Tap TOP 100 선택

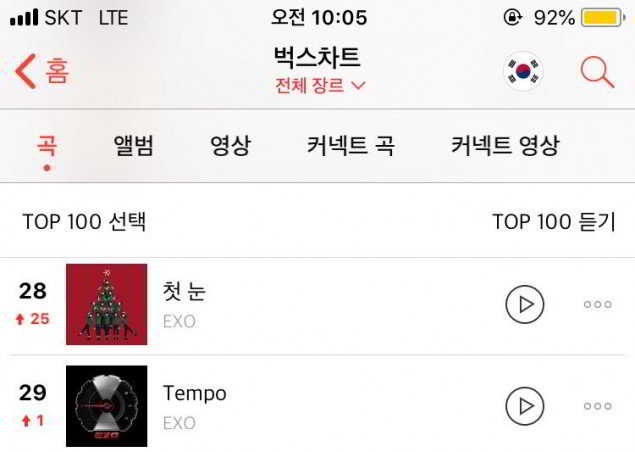pyautogui.click(x=84, y=221)
